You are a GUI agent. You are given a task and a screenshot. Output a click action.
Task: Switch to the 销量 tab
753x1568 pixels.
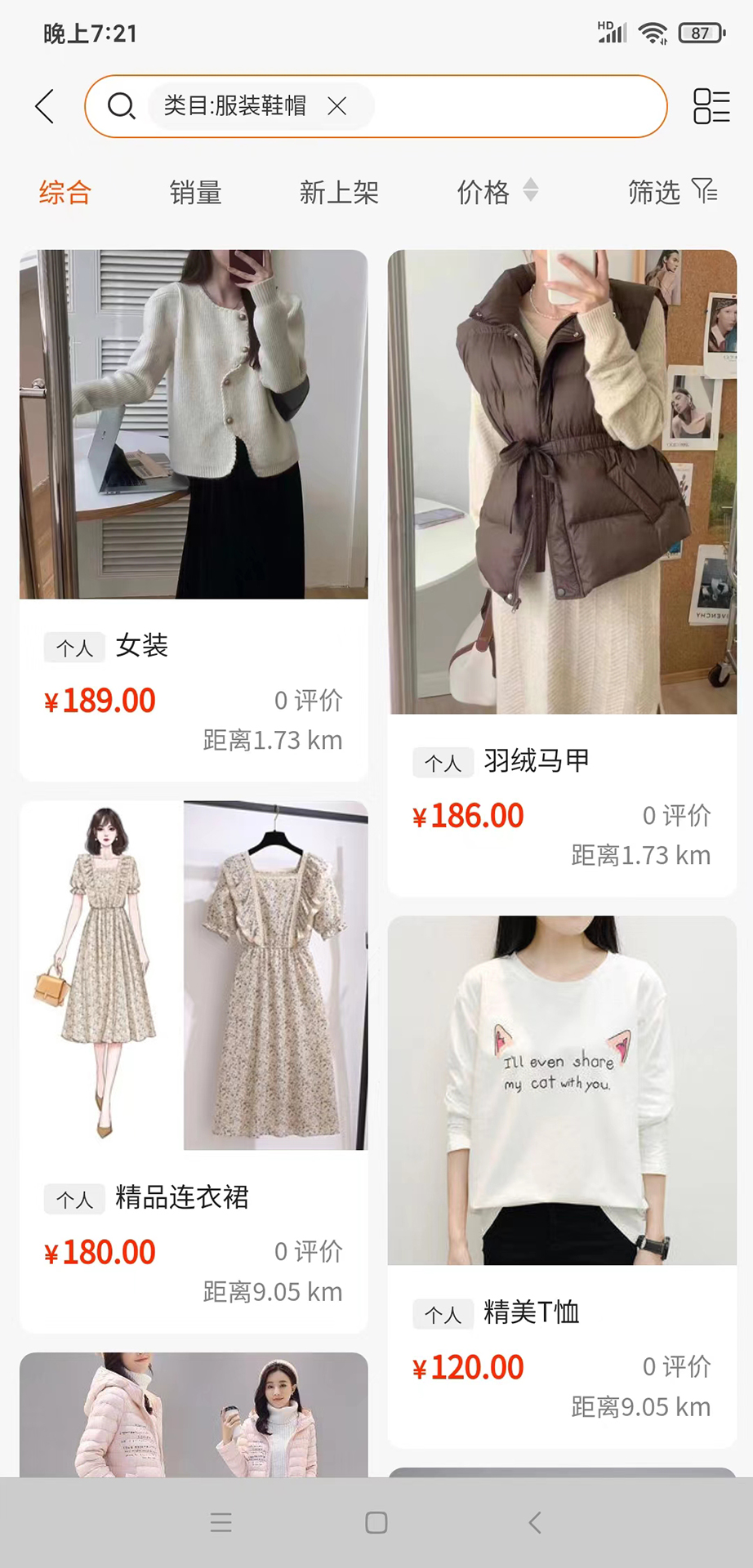tap(194, 193)
